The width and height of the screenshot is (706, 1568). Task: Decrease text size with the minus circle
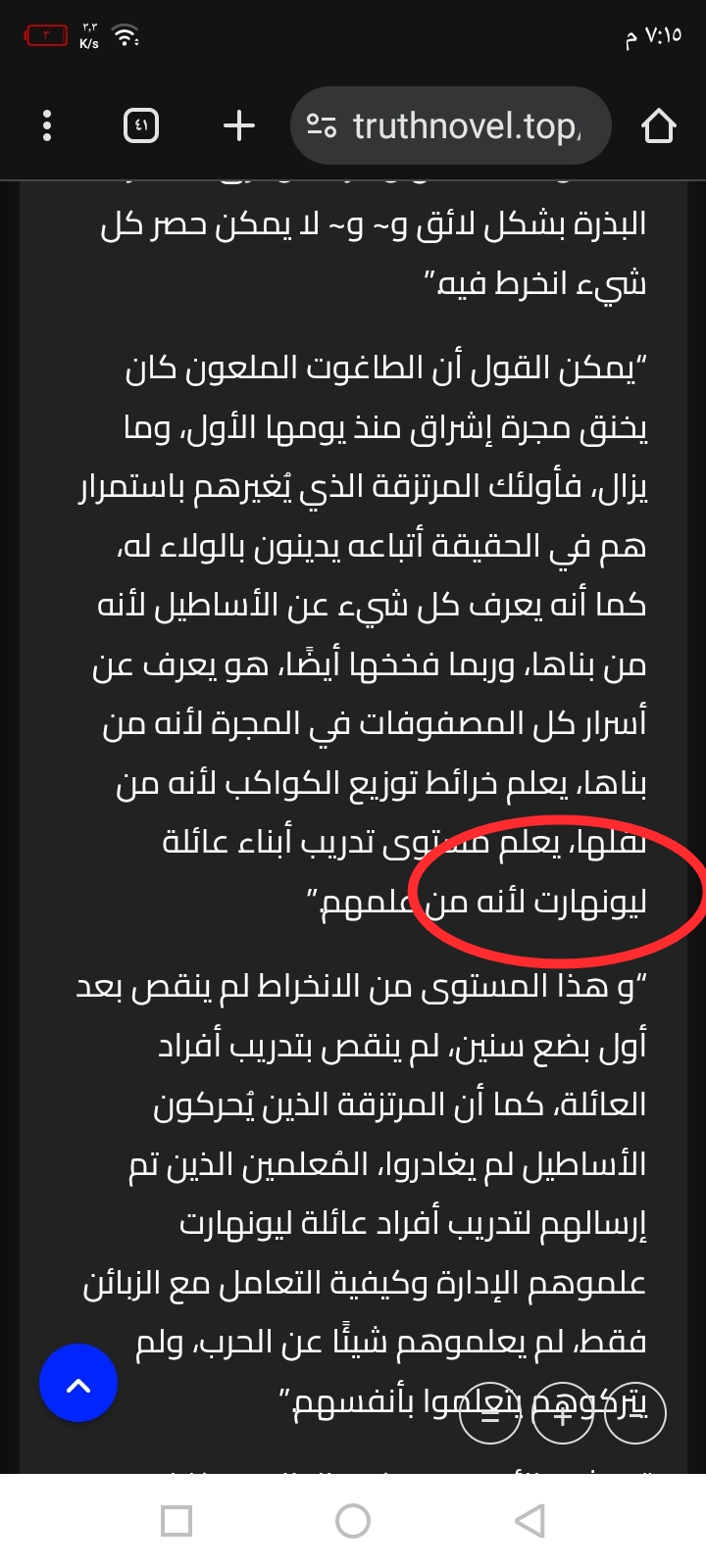coord(489,1414)
